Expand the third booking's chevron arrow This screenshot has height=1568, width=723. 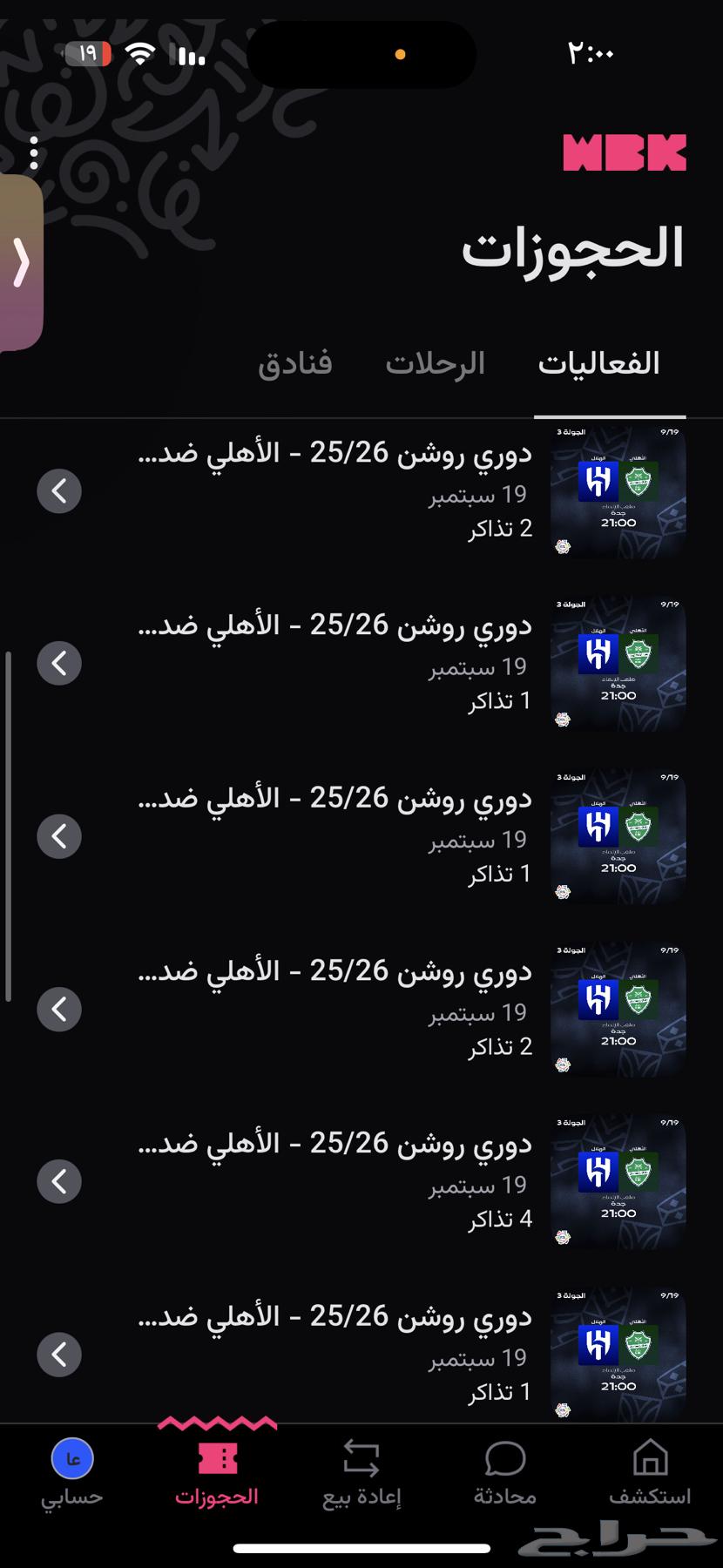pyautogui.click(x=59, y=835)
